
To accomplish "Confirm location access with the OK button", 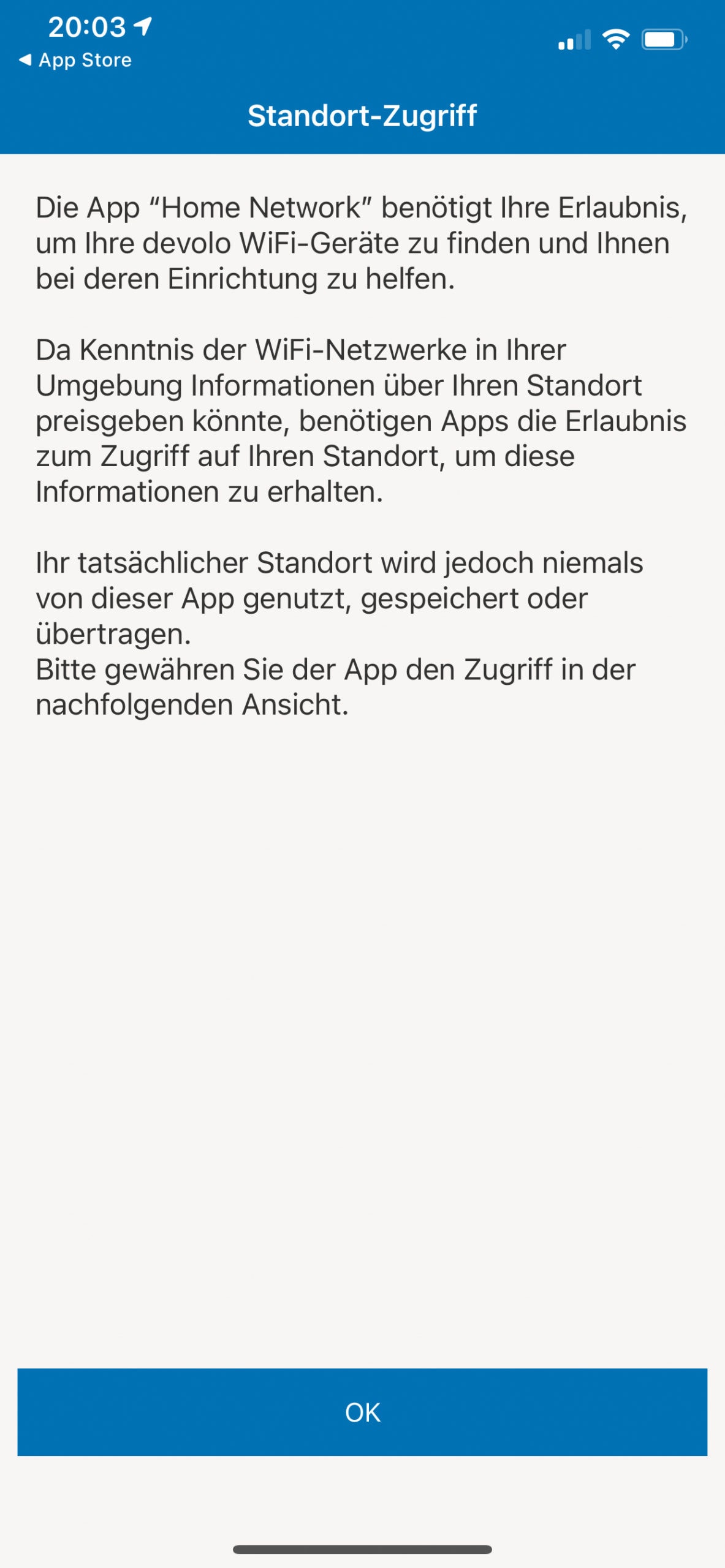I will tap(362, 1412).
